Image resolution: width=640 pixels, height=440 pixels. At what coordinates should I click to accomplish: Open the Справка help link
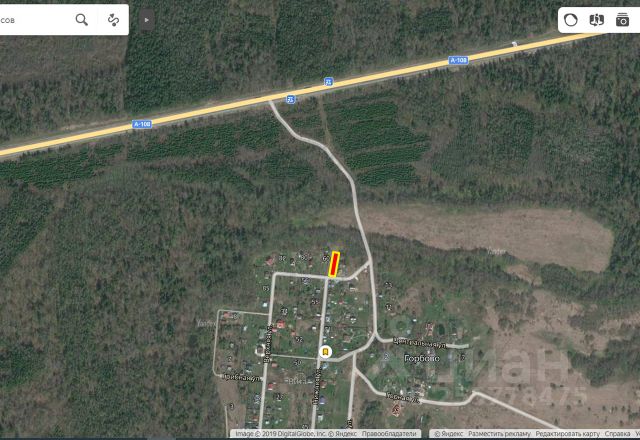[x=618, y=434]
